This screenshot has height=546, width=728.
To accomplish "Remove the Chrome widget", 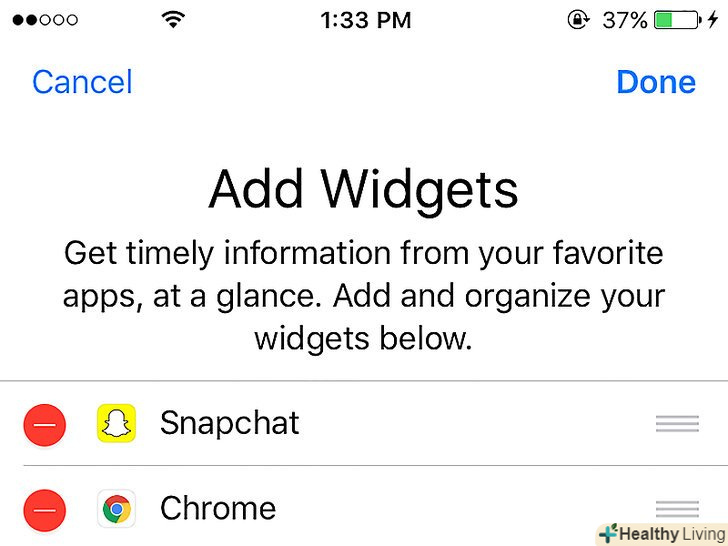I will point(44,511).
